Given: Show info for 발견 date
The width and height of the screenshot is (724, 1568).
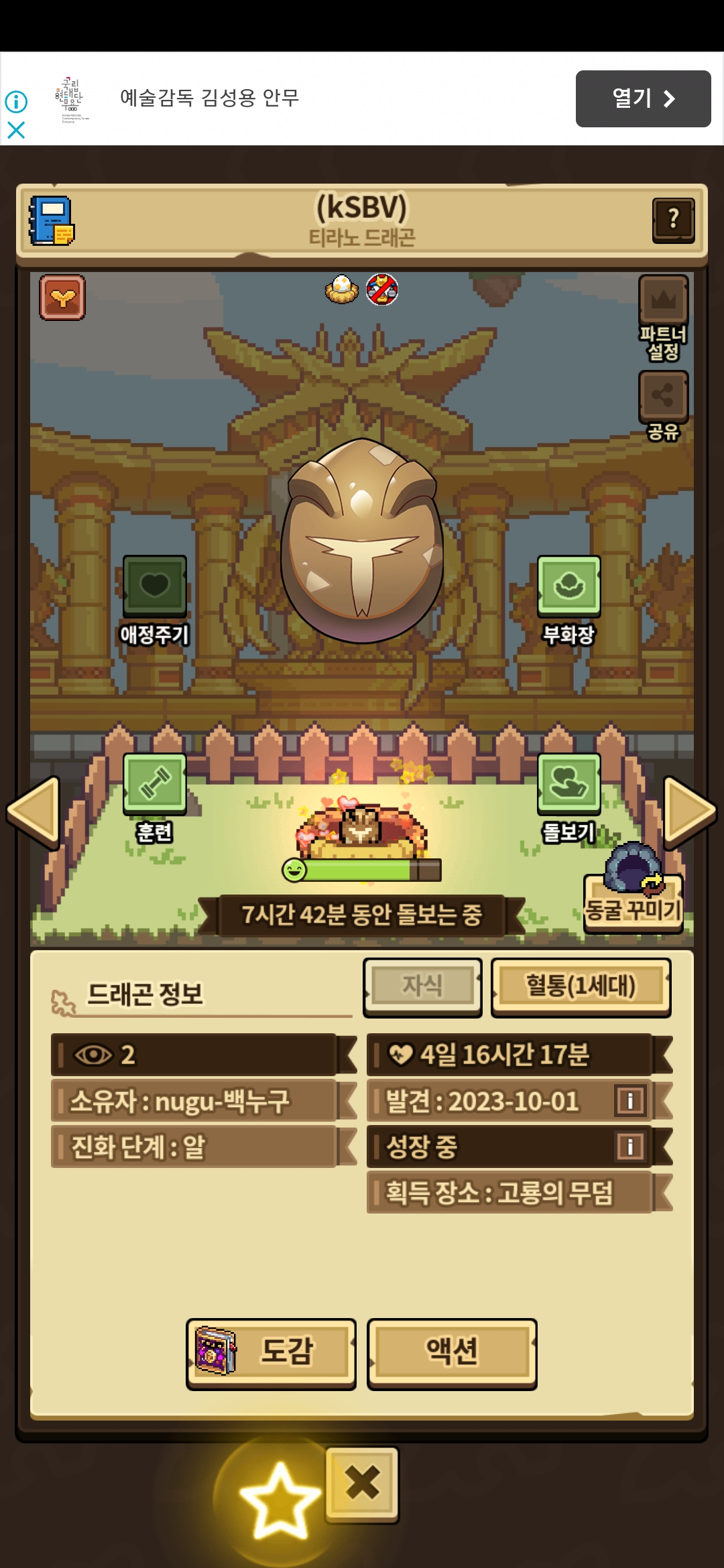Looking at the screenshot, I should coord(630,1100).
